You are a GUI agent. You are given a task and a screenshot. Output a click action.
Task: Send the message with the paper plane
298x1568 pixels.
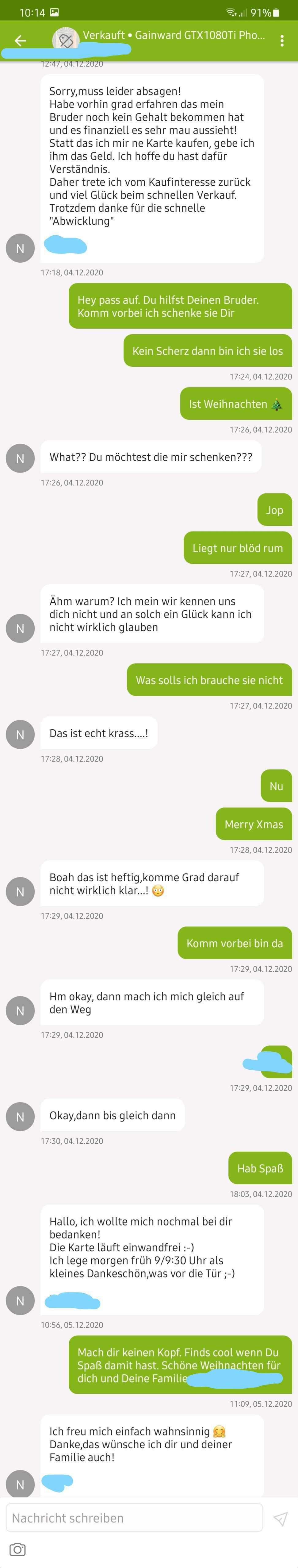(x=280, y=1518)
